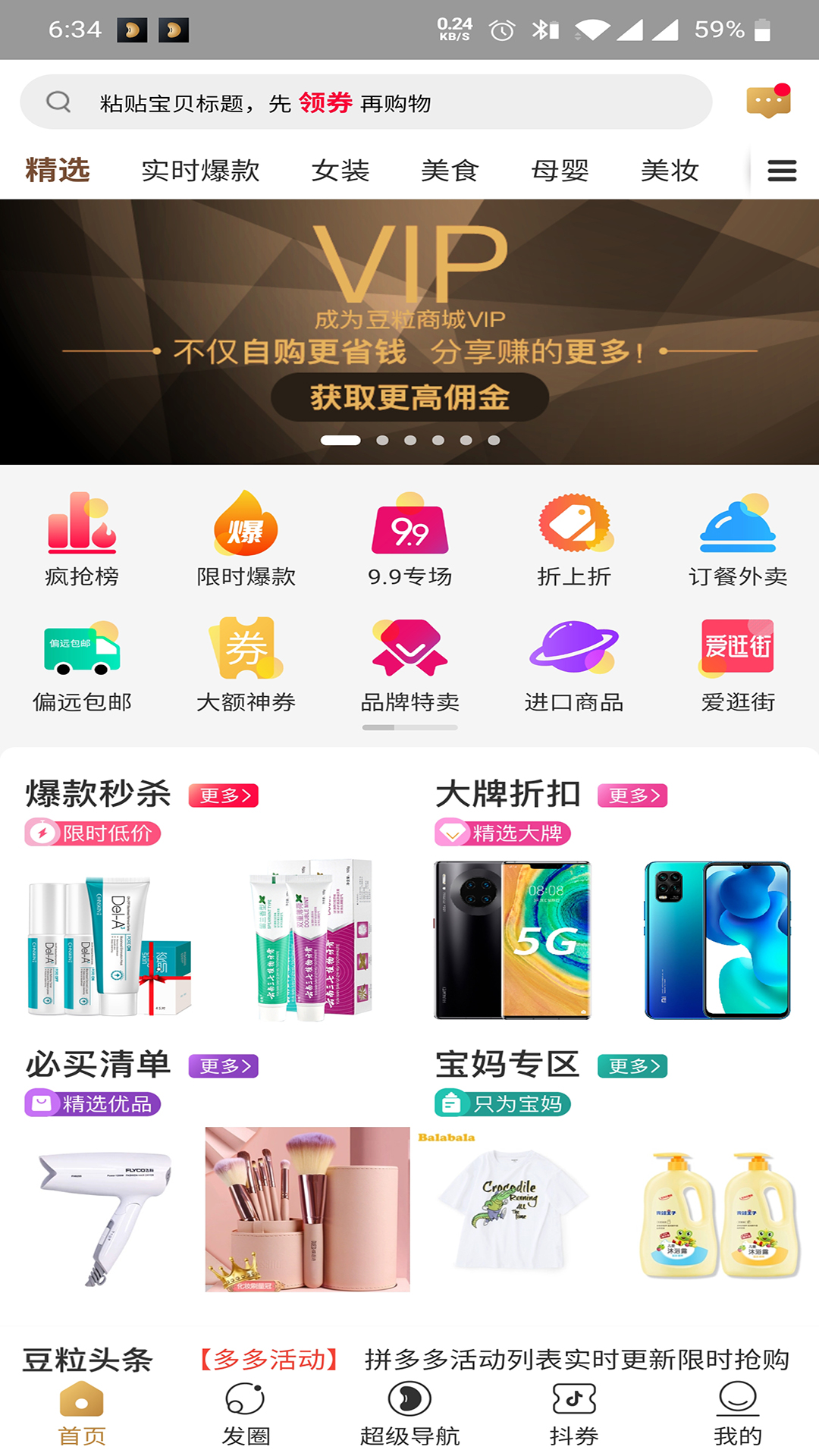Switch to the 美食 category tab
This screenshot has height=1456, width=819.
pos(450,171)
